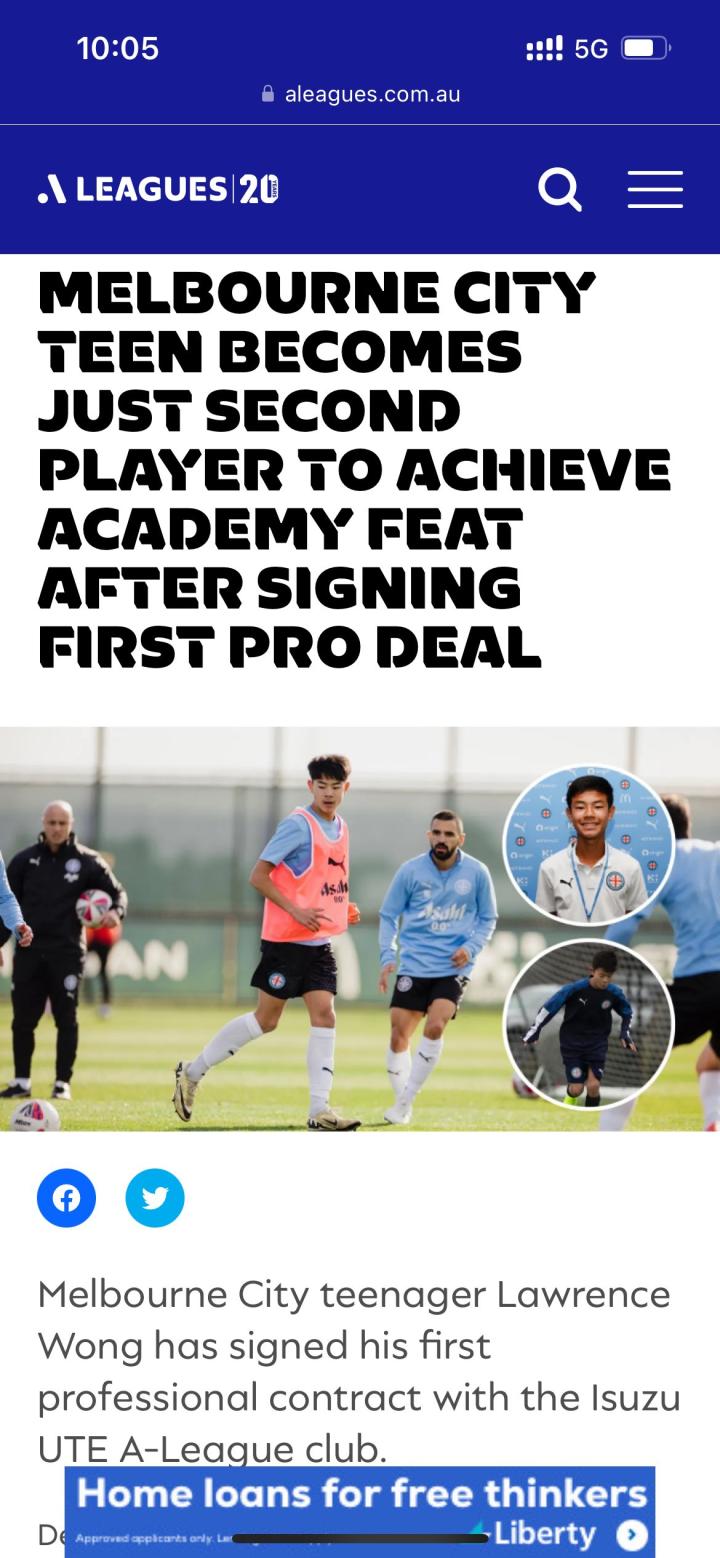Open the Liberty home loans ad banner
Screen dimensions: 720x1558
tap(360, 1510)
